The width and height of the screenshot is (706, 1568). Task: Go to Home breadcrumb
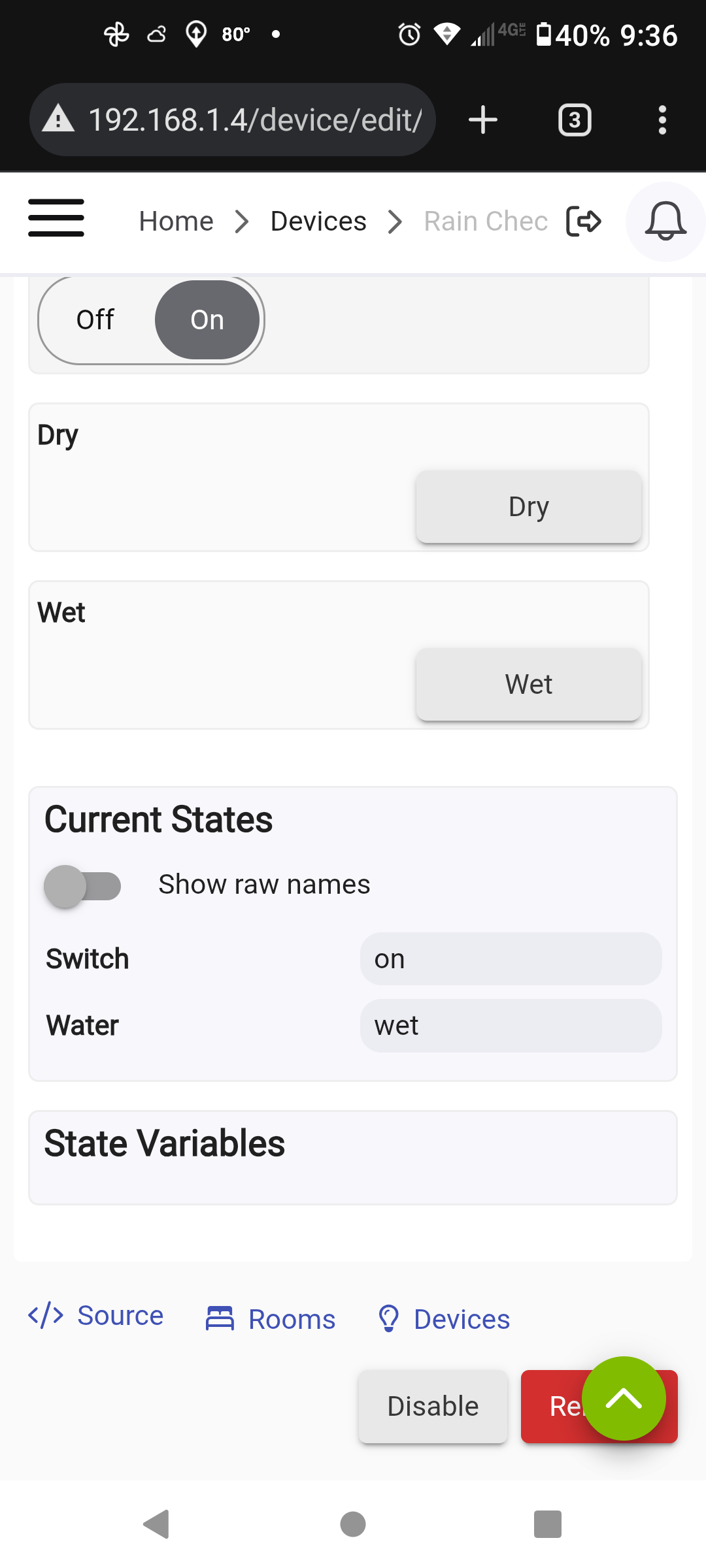[x=176, y=221]
